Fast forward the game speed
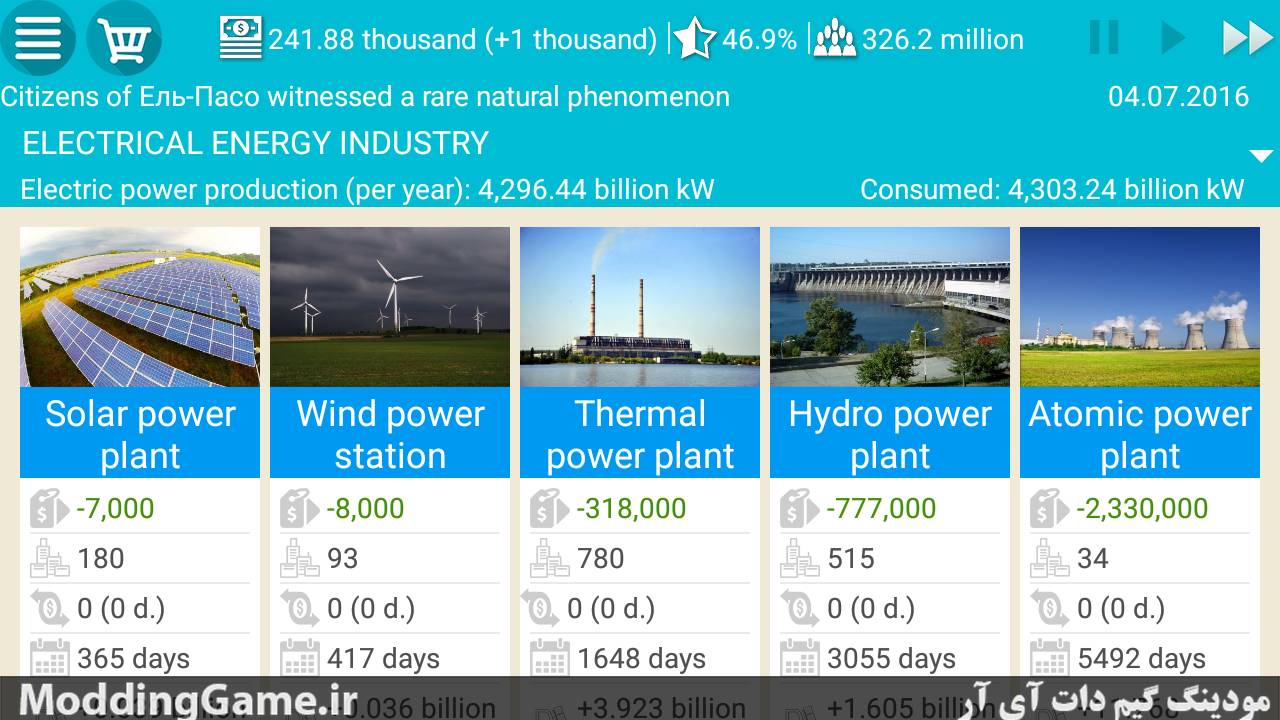Screen dimensions: 1280x720 1247,38
